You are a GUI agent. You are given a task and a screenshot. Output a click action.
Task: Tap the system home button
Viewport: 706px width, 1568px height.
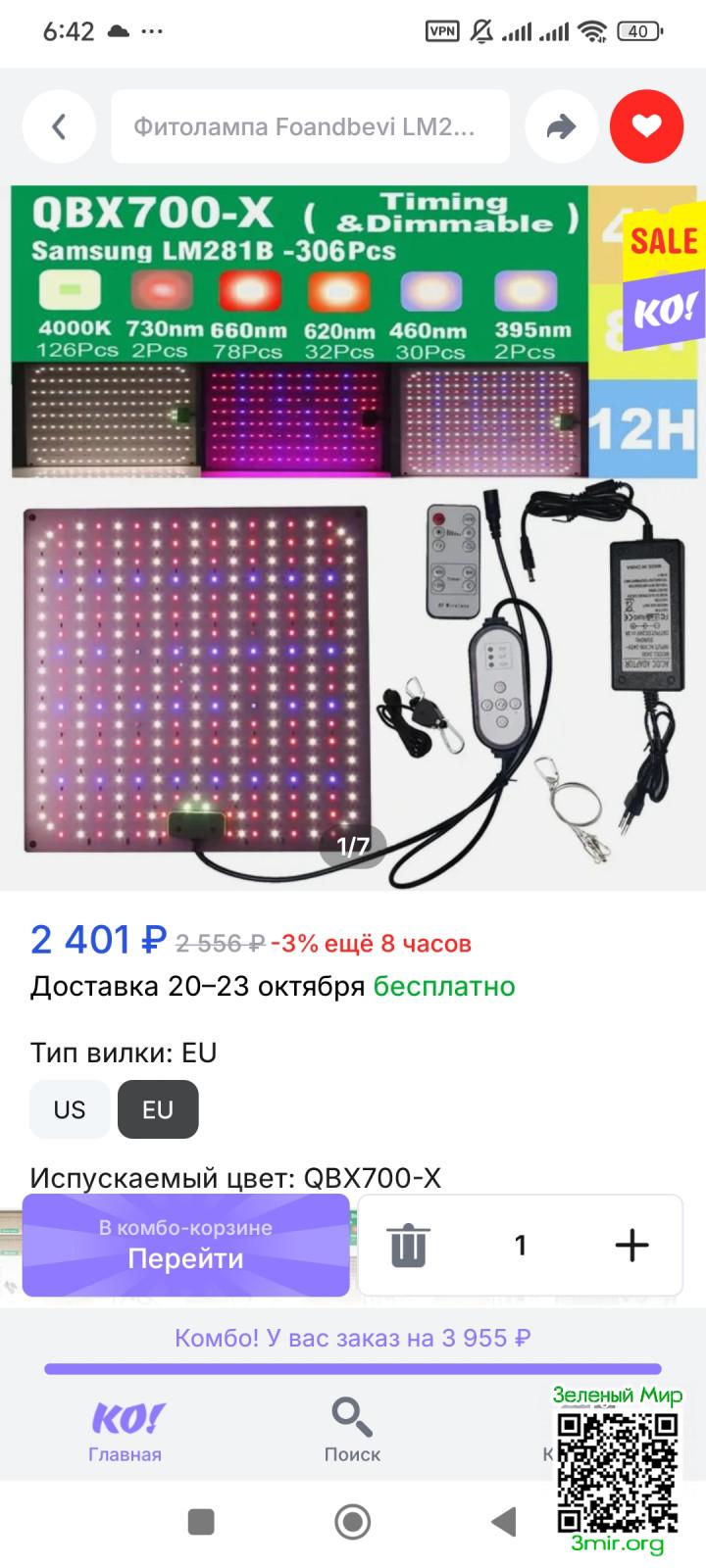[352, 1522]
